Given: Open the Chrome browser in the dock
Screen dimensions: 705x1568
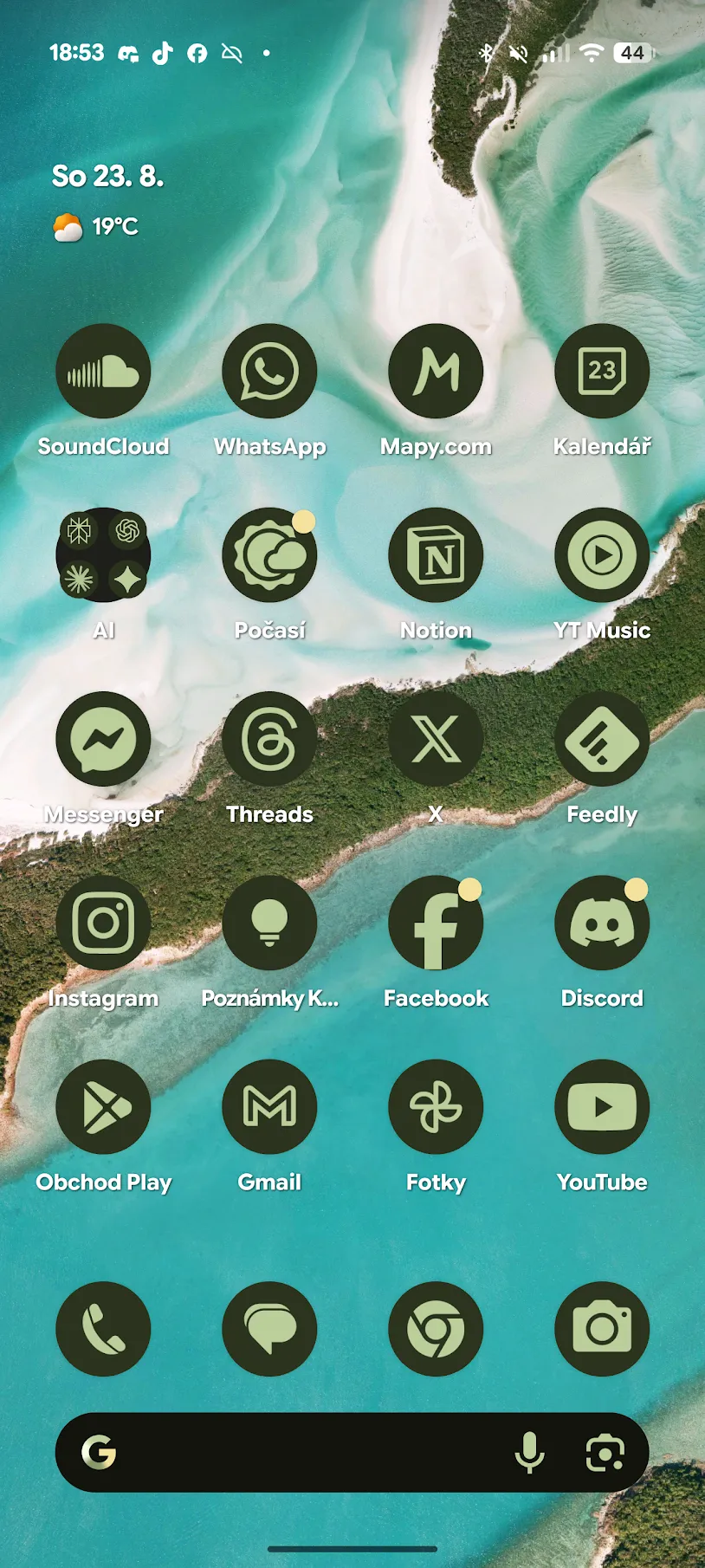Looking at the screenshot, I should pos(436,1329).
